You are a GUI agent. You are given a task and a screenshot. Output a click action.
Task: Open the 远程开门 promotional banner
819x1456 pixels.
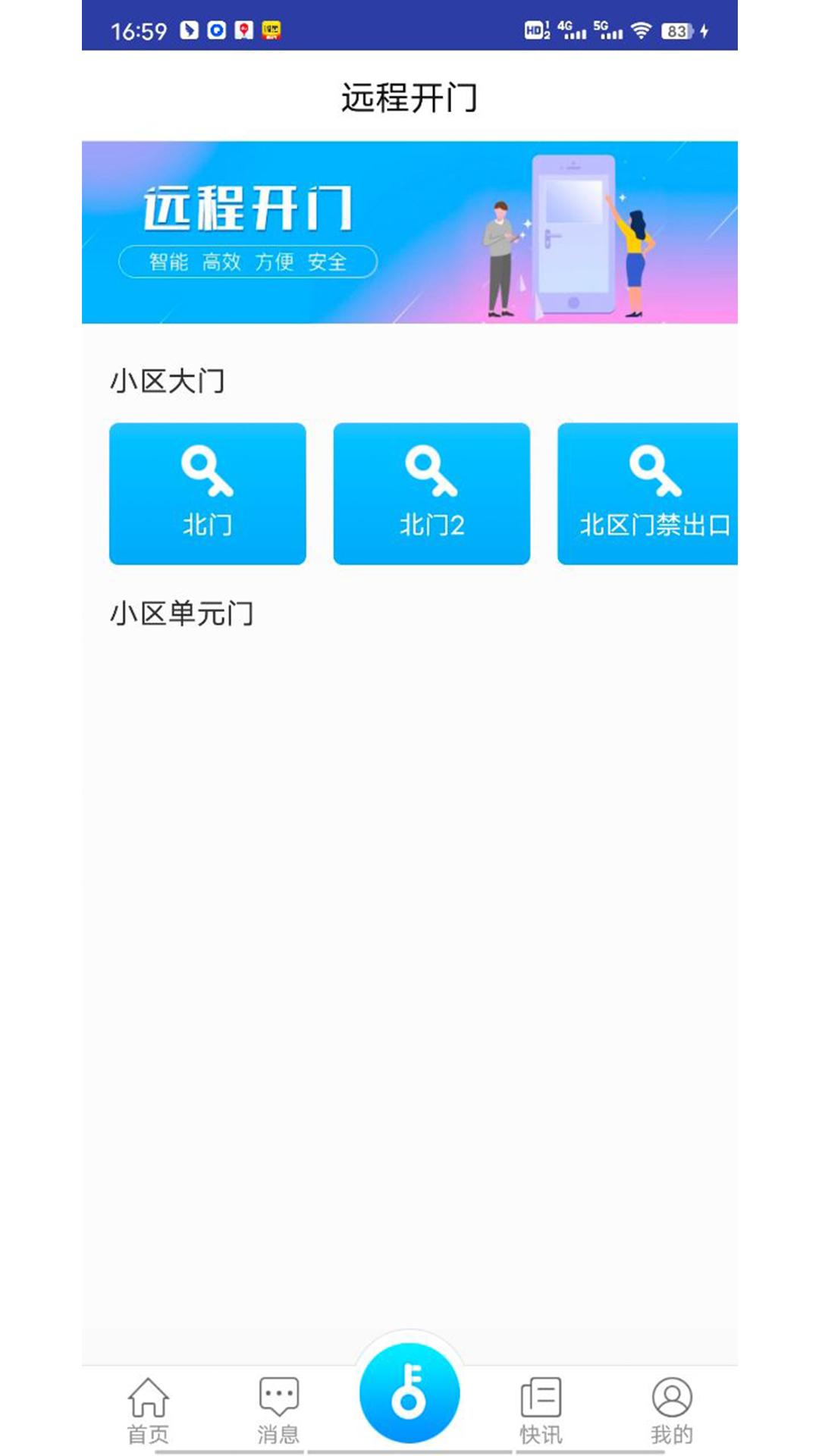tap(409, 230)
